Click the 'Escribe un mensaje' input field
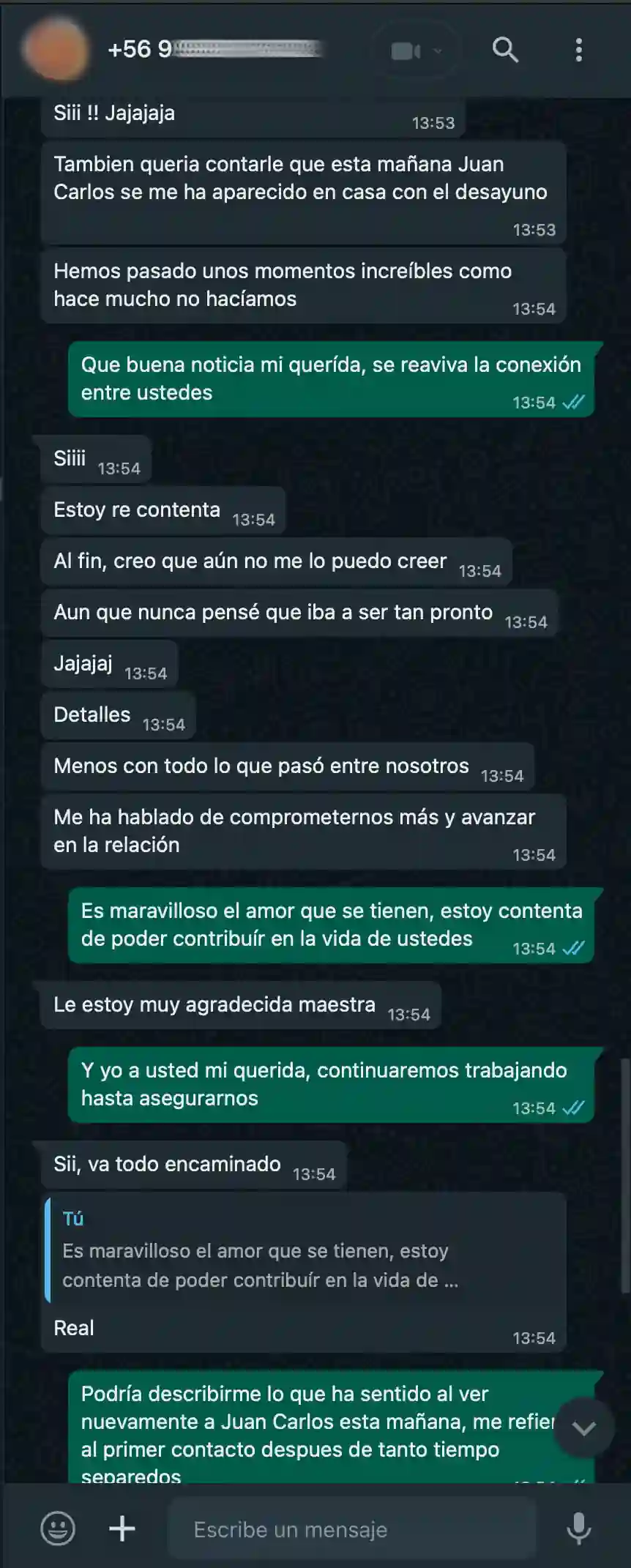 [x=351, y=1529]
